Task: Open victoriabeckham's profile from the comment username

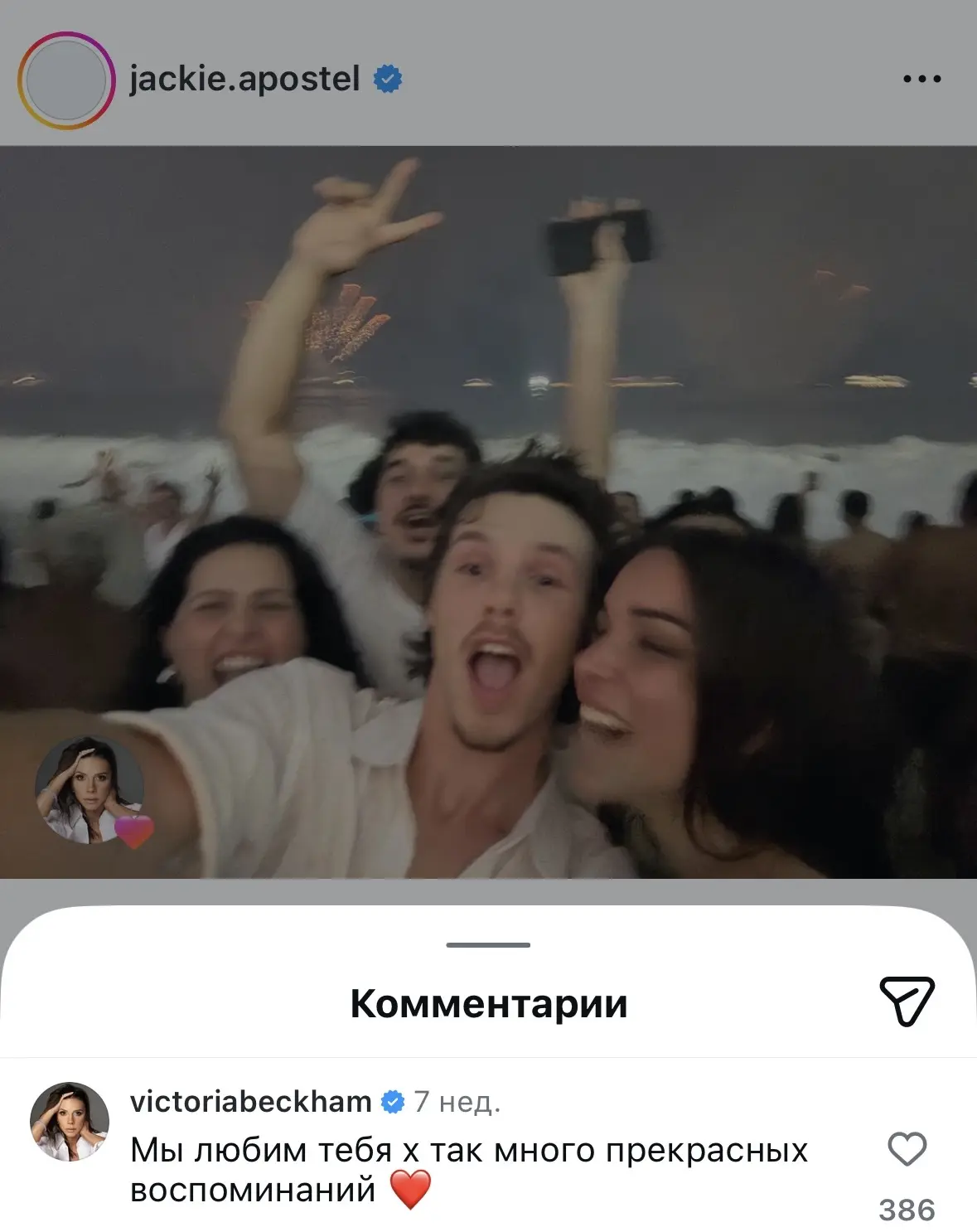Action: pyautogui.click(x=250, y=1101)
